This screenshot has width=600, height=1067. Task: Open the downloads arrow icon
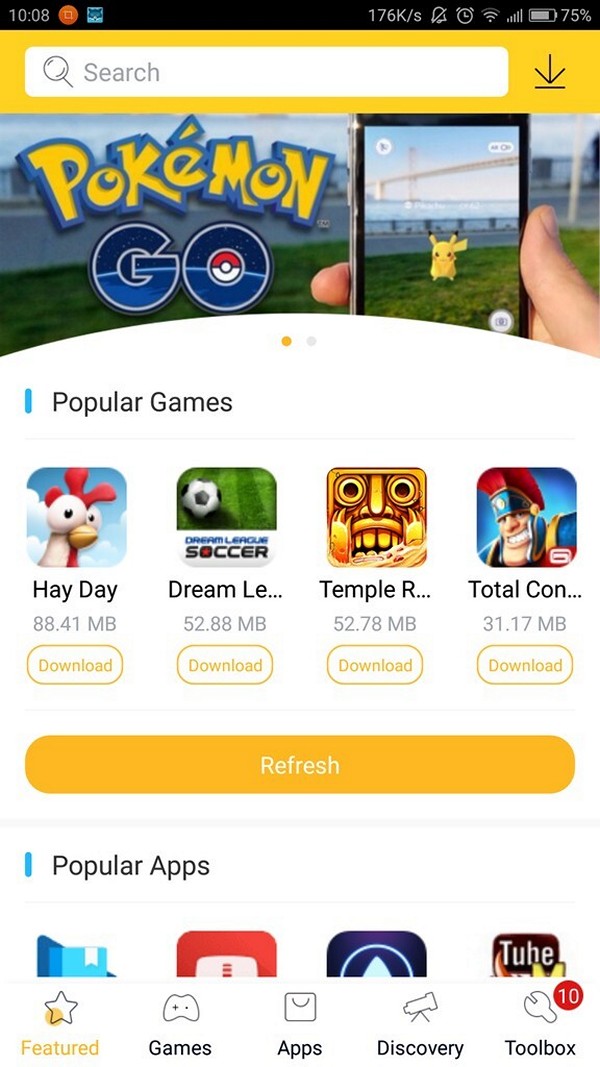[550, 71]
